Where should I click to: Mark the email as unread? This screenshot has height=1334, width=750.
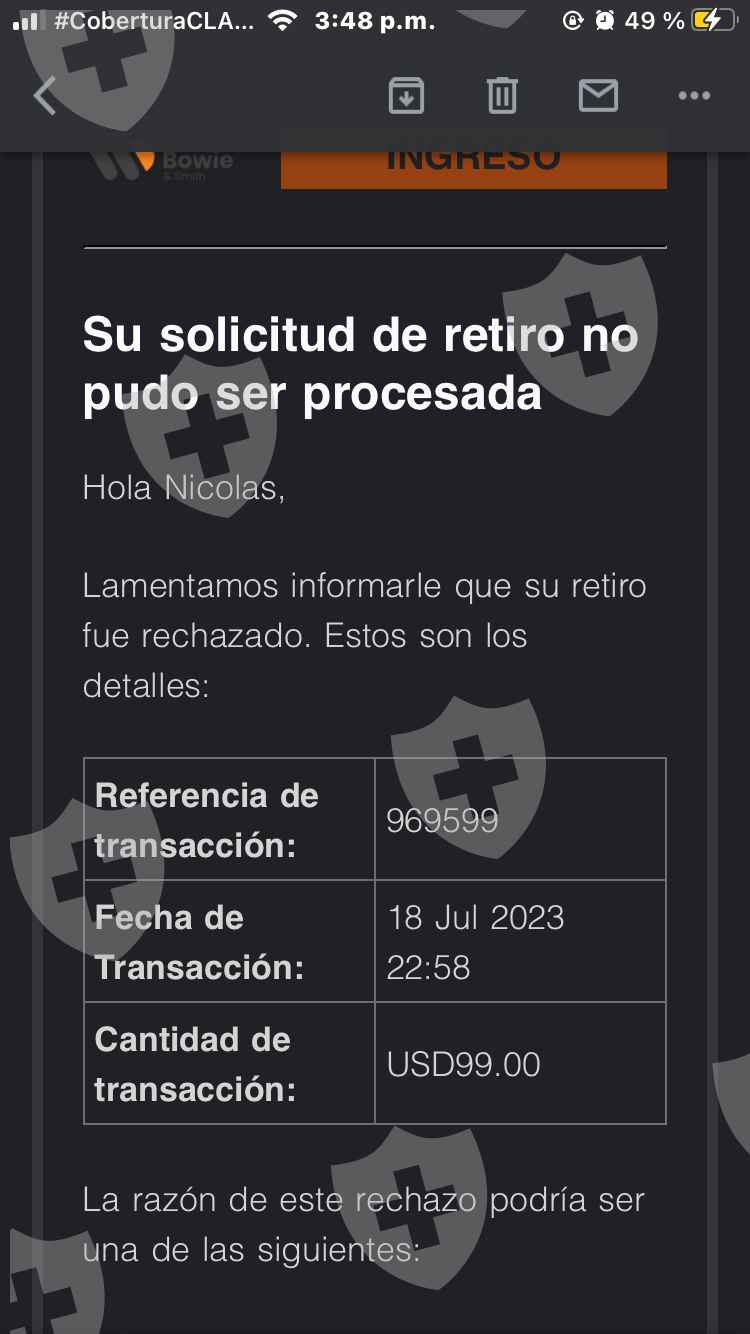598,95
